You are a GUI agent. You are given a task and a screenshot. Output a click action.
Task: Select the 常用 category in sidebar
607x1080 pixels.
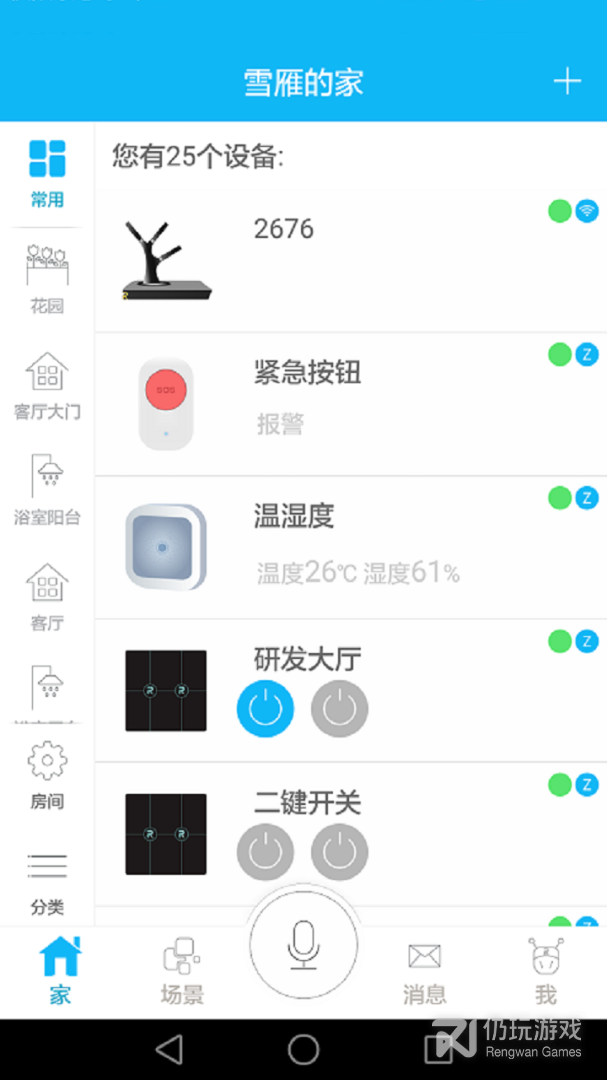click(47, 173)
